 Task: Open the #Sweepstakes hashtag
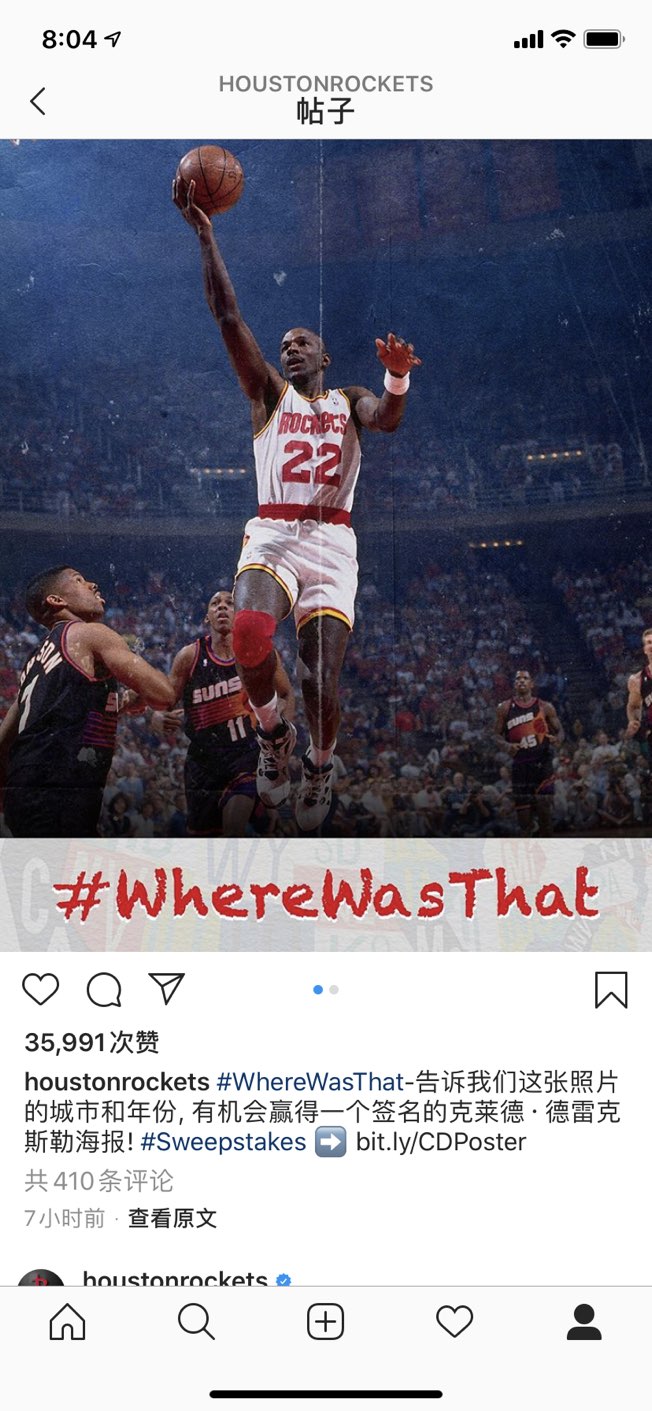223,1142
